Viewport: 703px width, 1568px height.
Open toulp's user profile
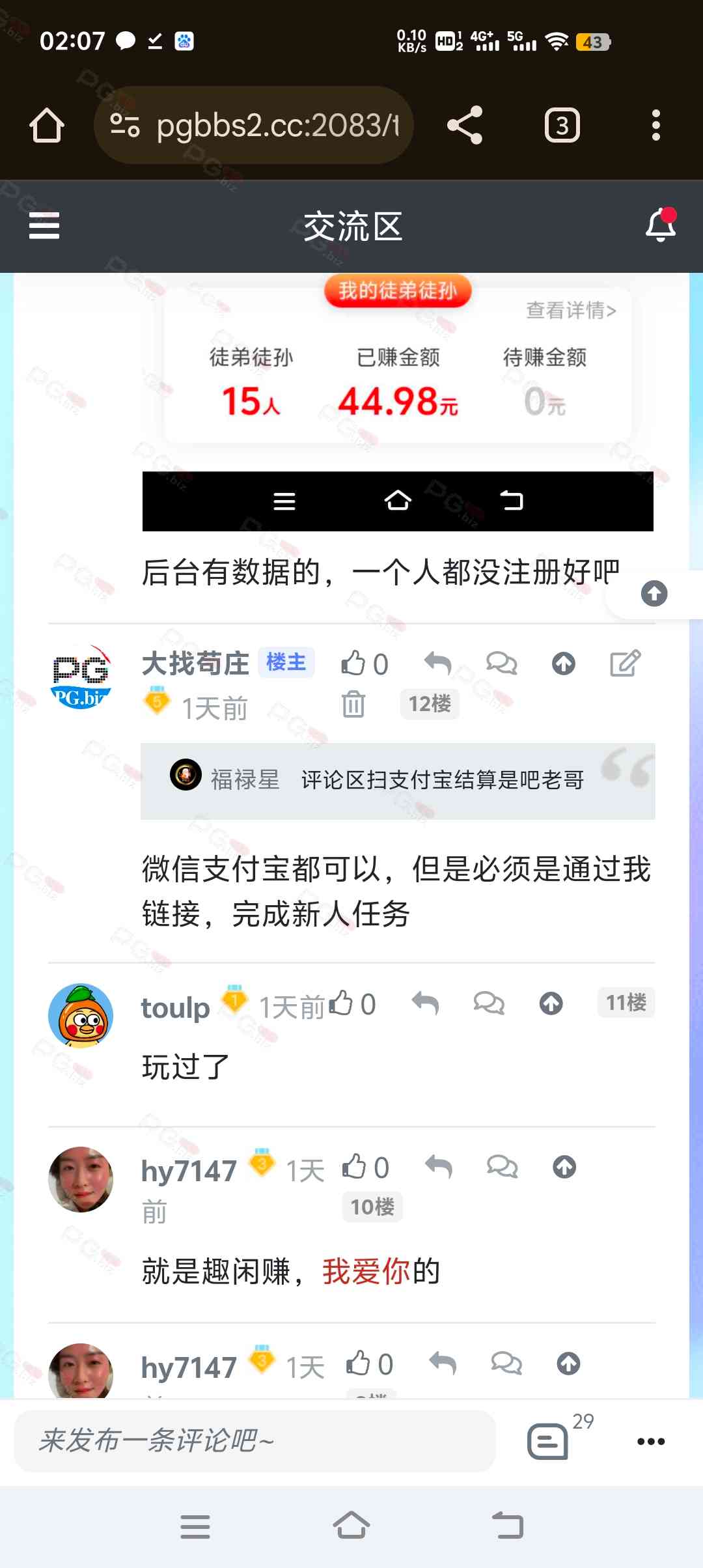click(x=81, y=1015)
